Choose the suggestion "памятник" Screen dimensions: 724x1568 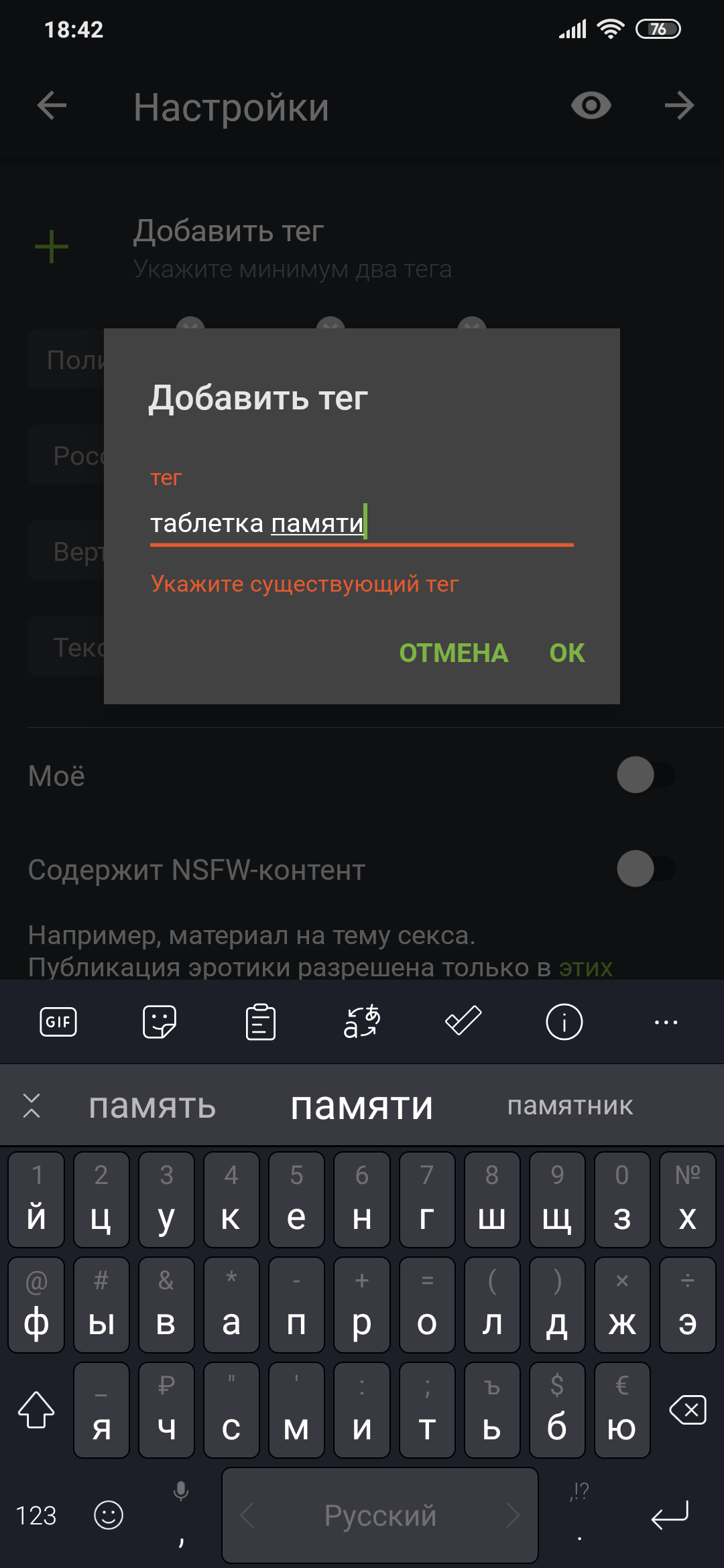coord(570,1106)
